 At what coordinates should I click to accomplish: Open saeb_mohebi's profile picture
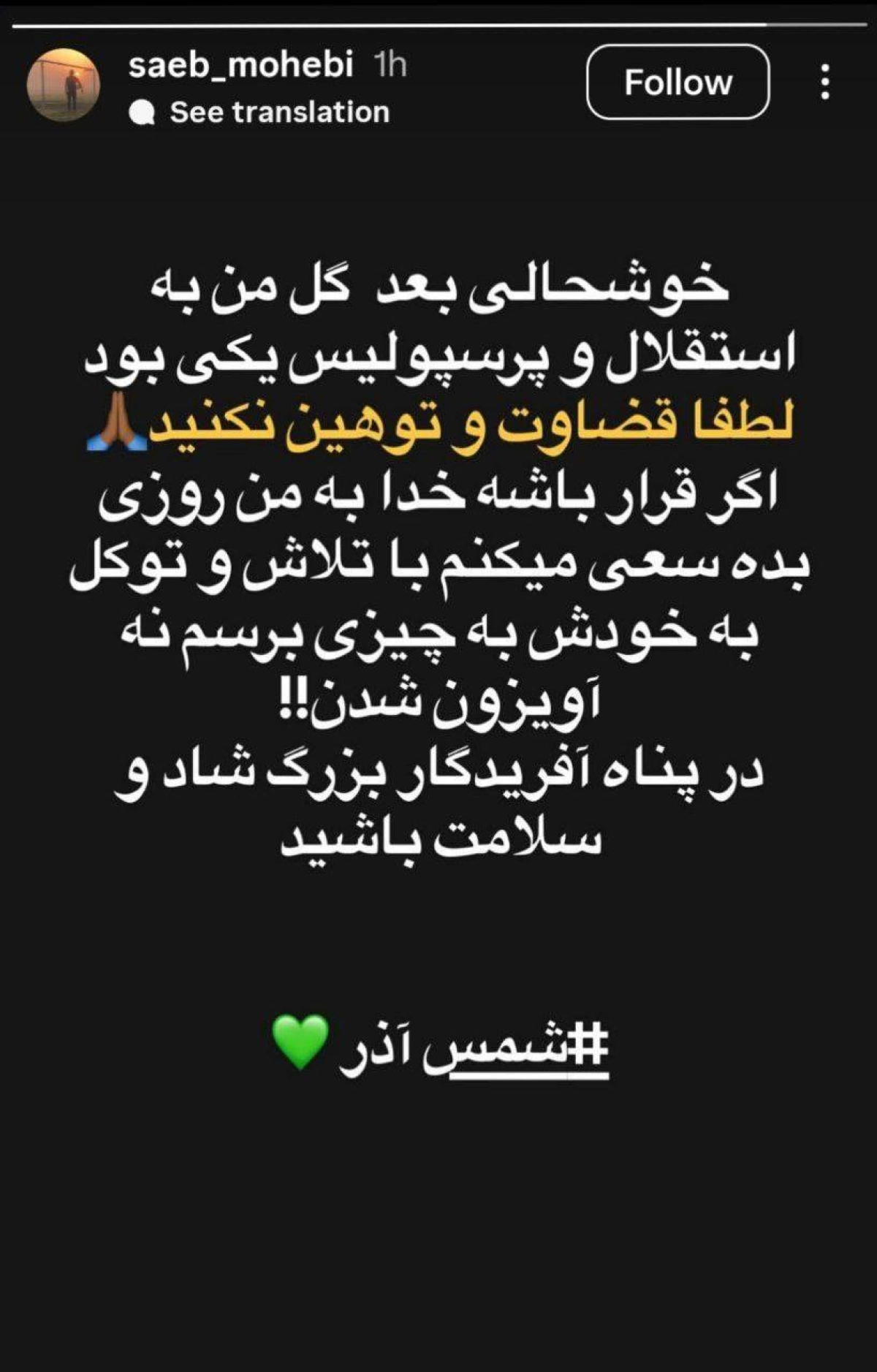[64, 85]
